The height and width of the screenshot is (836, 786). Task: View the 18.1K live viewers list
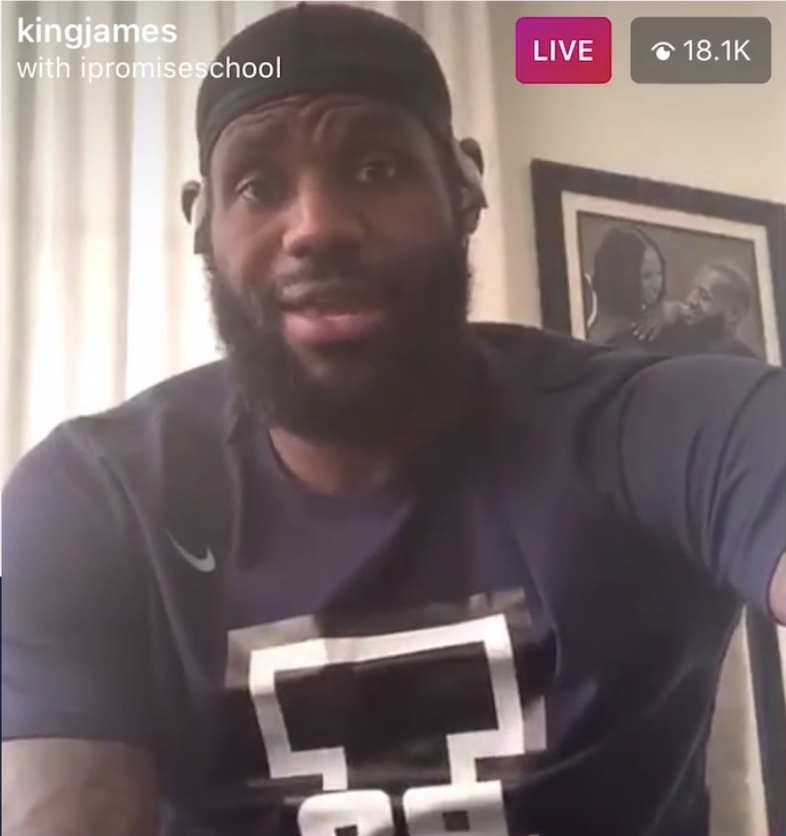[x=700, y=50]
